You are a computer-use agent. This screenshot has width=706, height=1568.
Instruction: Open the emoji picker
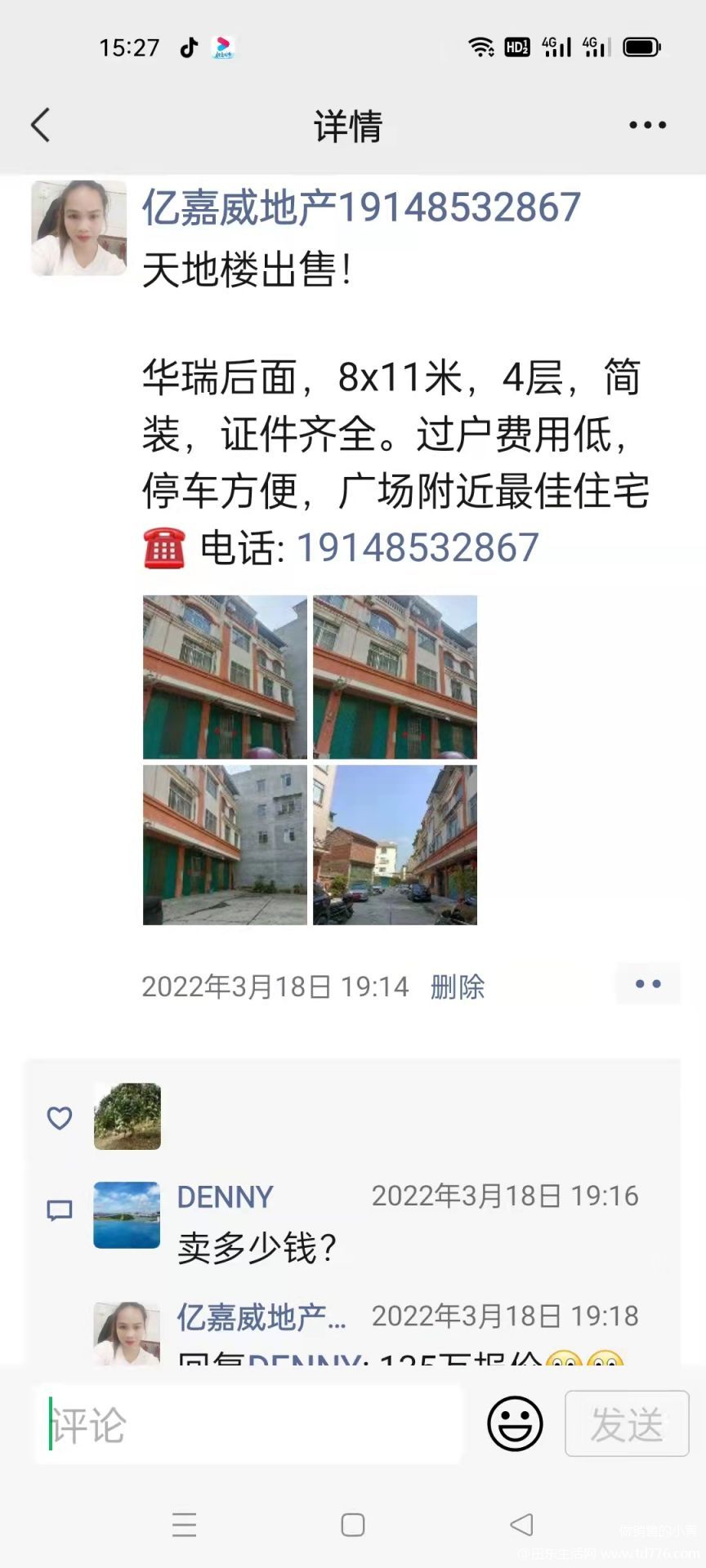pyautogui.click(x=515, y=1423)
